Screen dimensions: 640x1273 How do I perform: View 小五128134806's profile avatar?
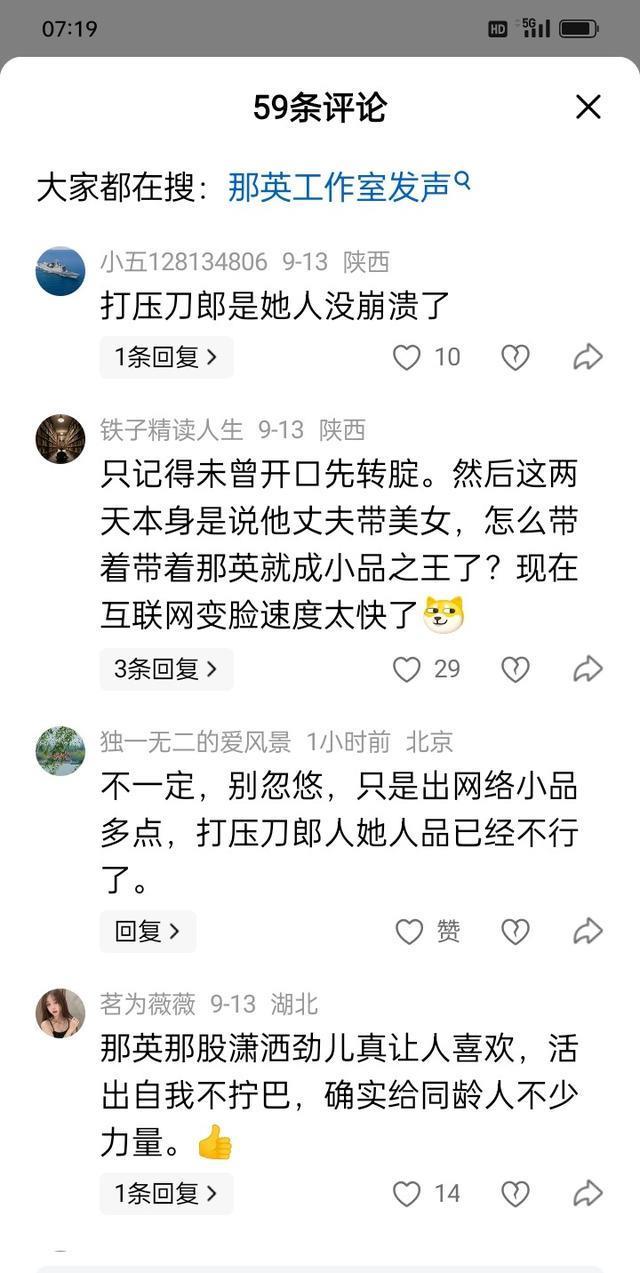pyautogui.click(x=60, y=271)
